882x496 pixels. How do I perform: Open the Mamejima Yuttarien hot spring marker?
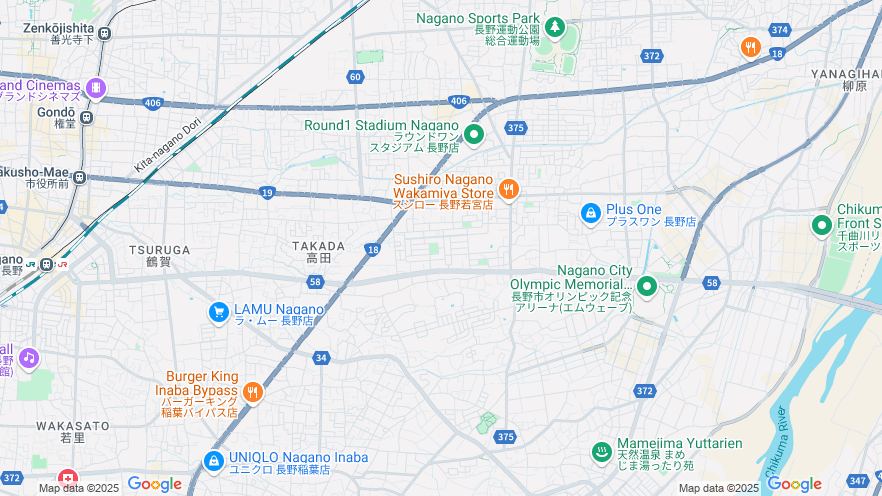(x=601, y=452)
